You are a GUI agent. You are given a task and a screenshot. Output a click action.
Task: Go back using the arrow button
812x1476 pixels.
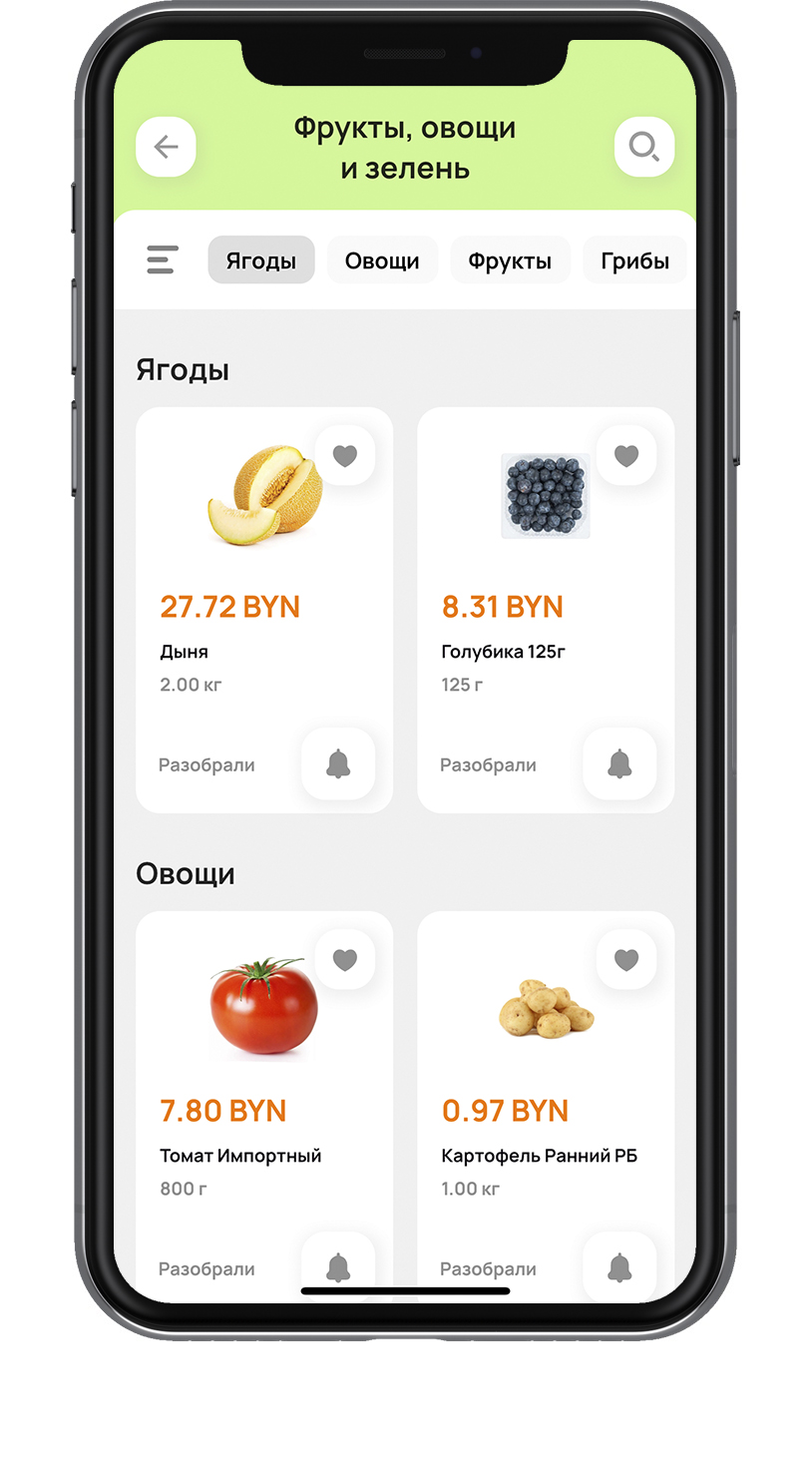tap(166, 147)
